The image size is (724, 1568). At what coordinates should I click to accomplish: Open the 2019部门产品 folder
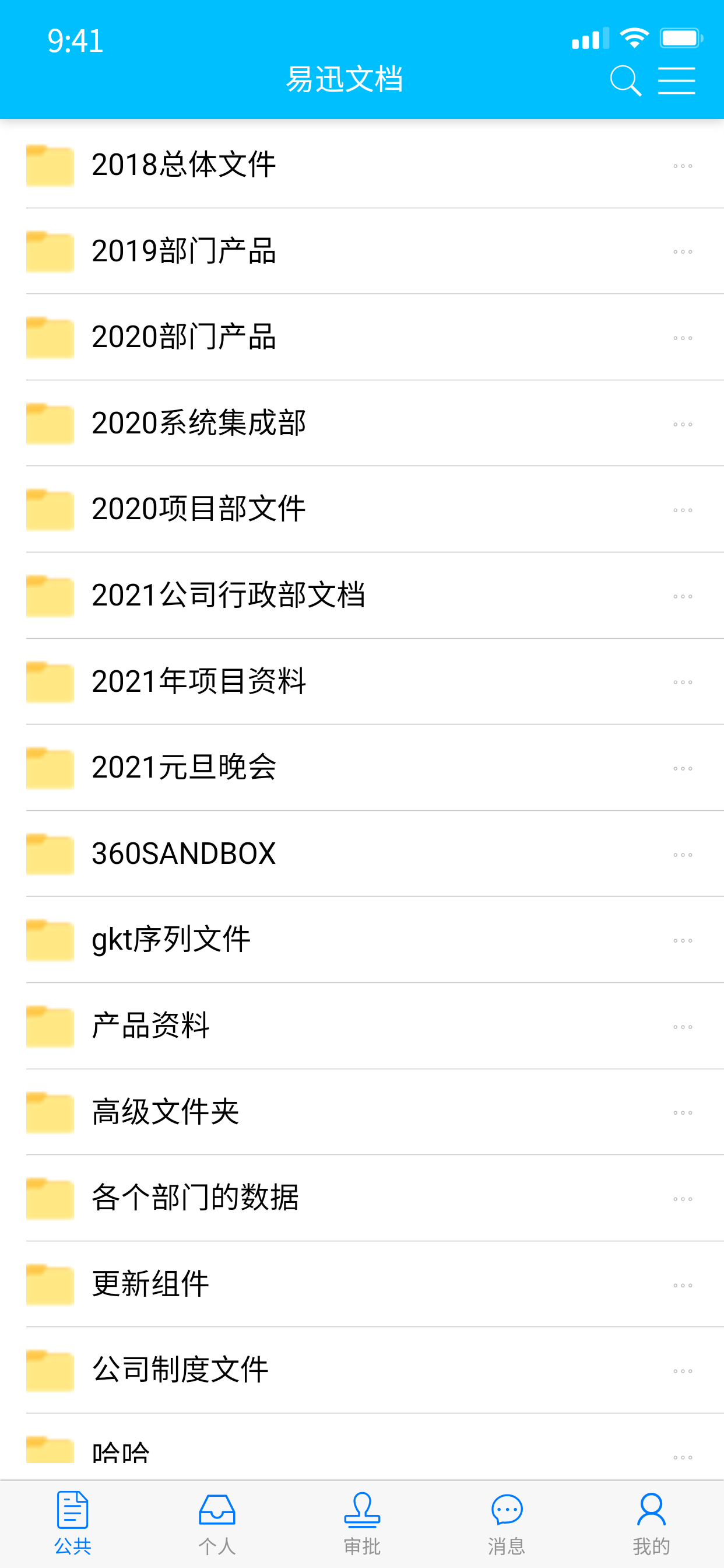(x=362, y=251)
